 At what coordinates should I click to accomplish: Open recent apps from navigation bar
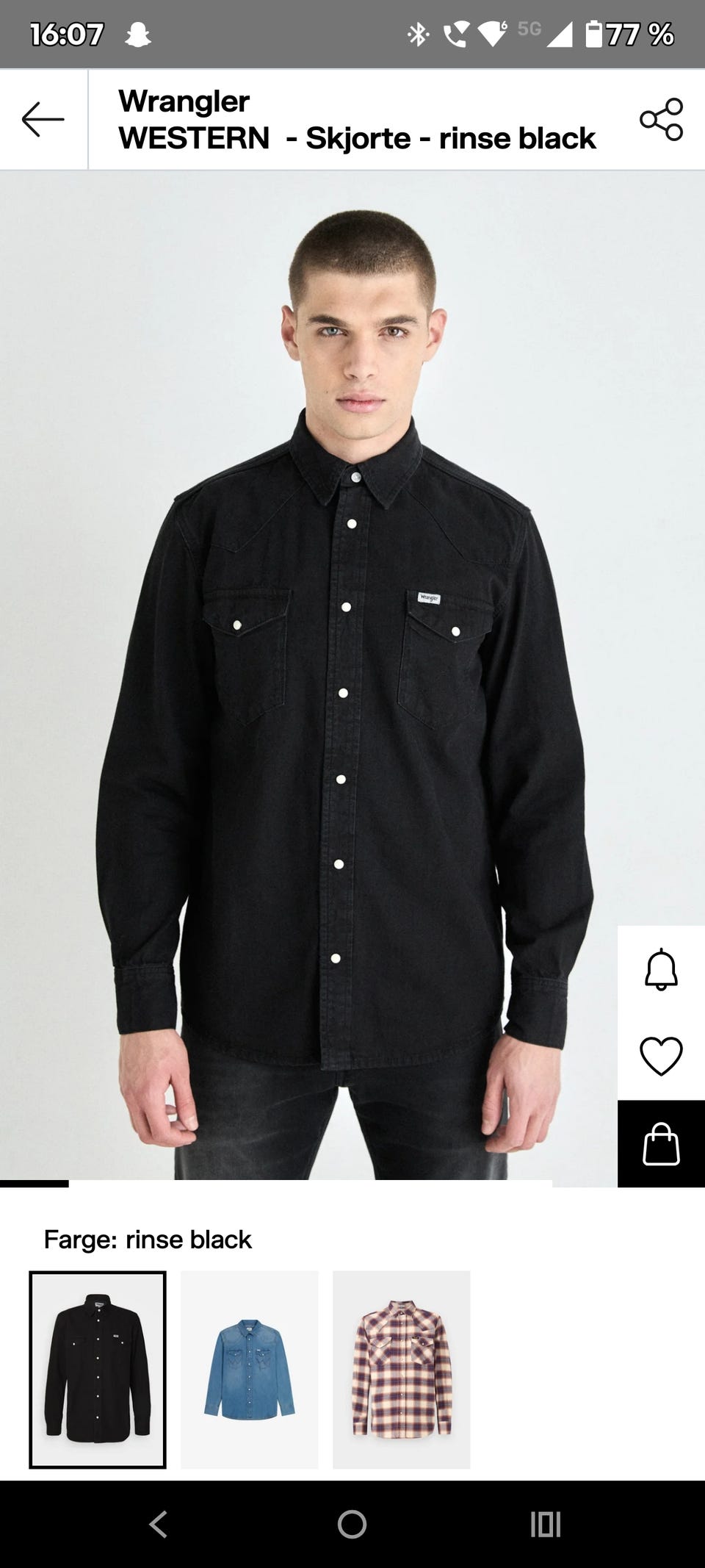[x=545, y=1524]
